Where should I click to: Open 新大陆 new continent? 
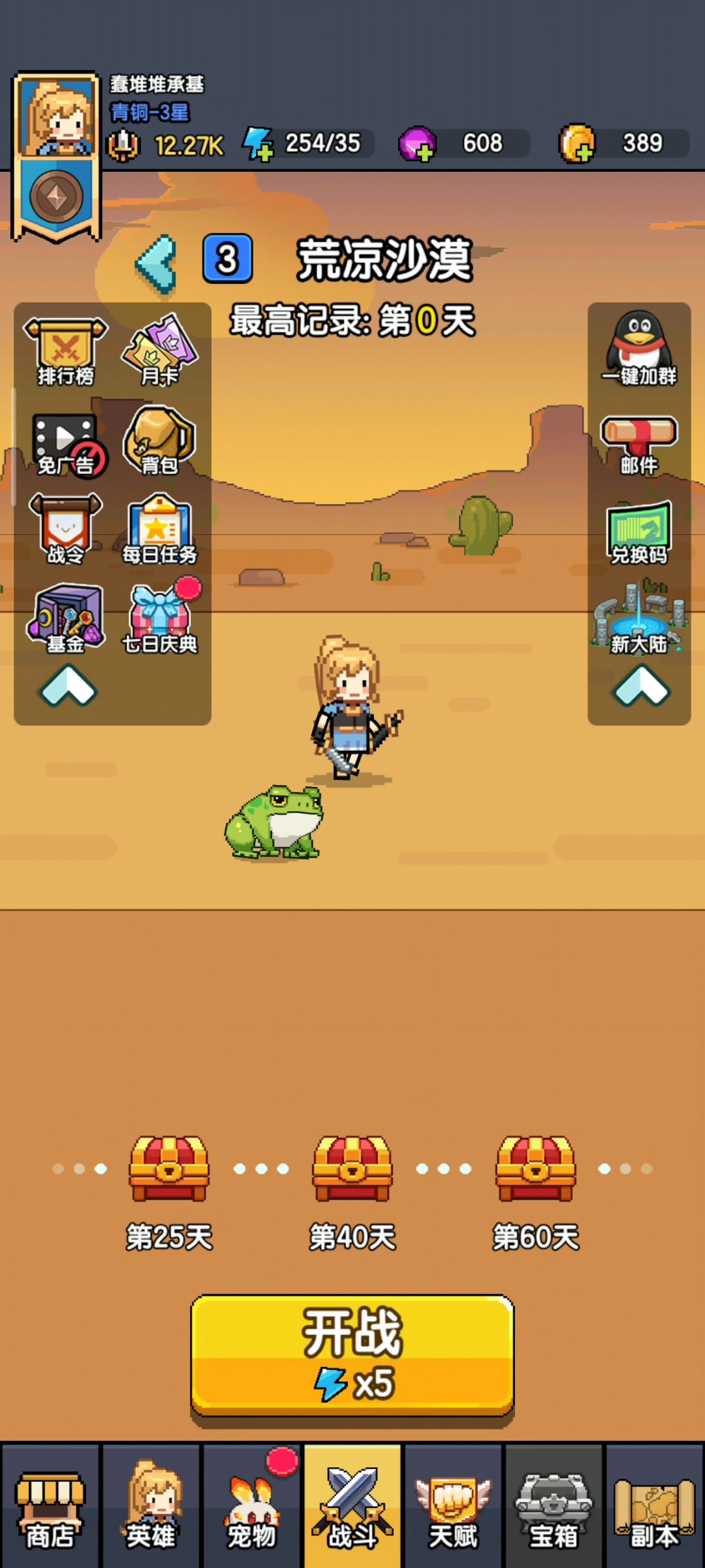[x=639, y=618]
